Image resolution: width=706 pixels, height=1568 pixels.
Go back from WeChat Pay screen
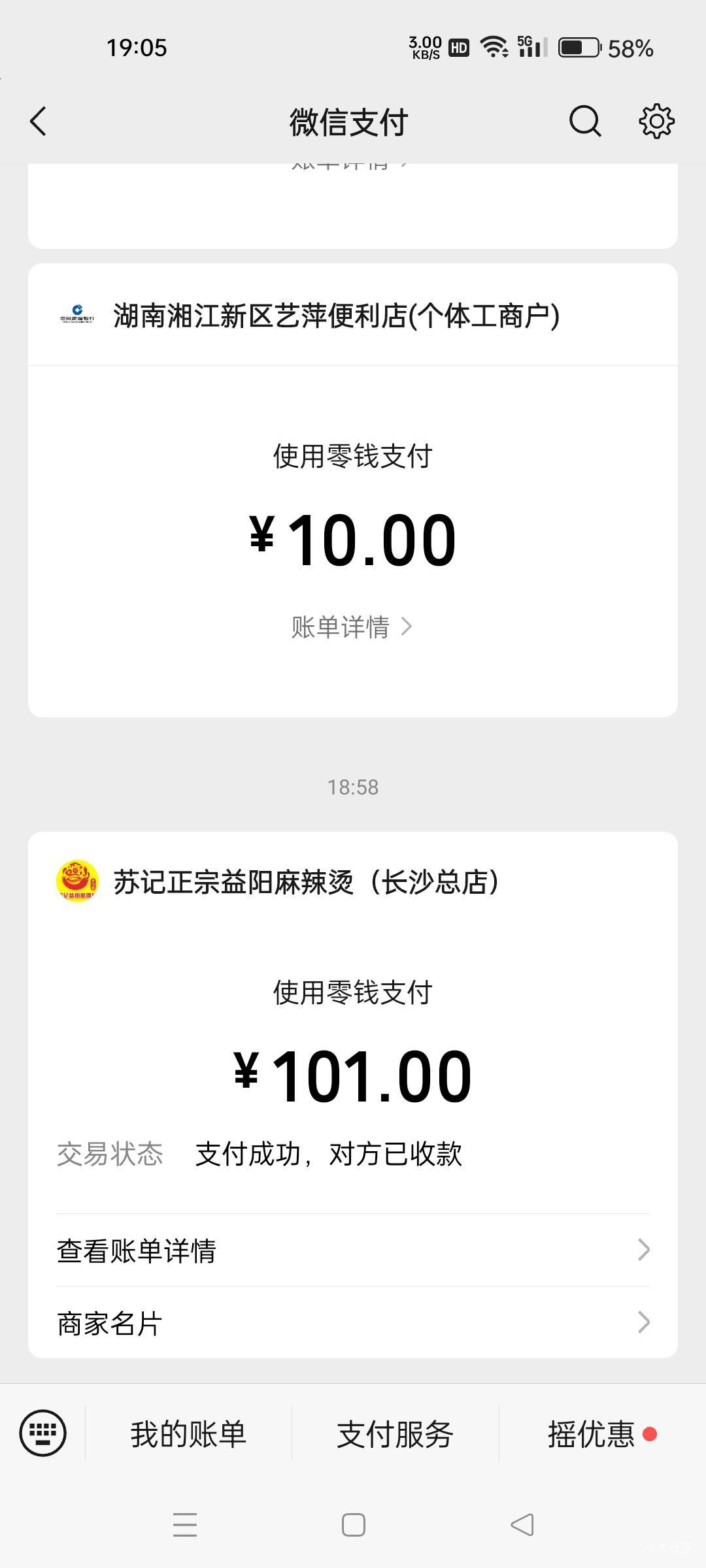pos(39,122)
